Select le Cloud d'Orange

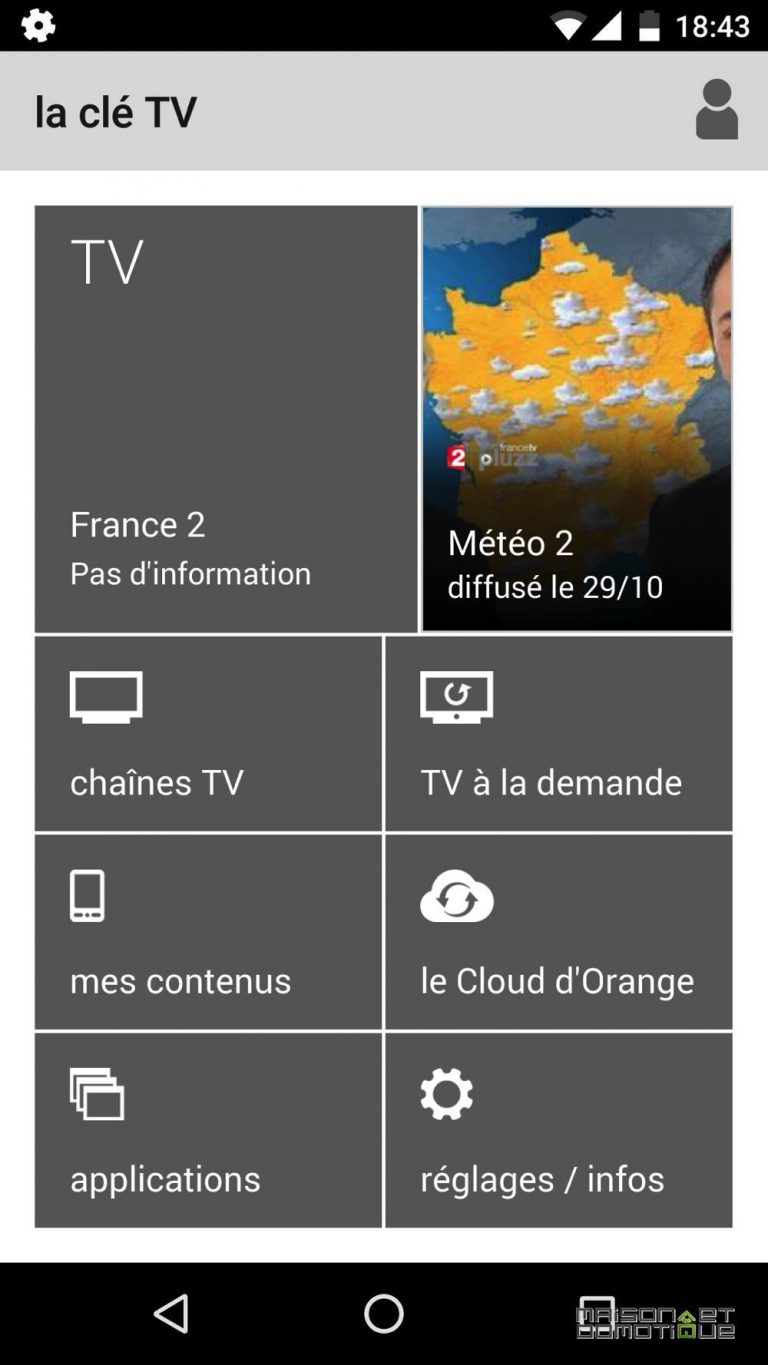click(558, 932)
